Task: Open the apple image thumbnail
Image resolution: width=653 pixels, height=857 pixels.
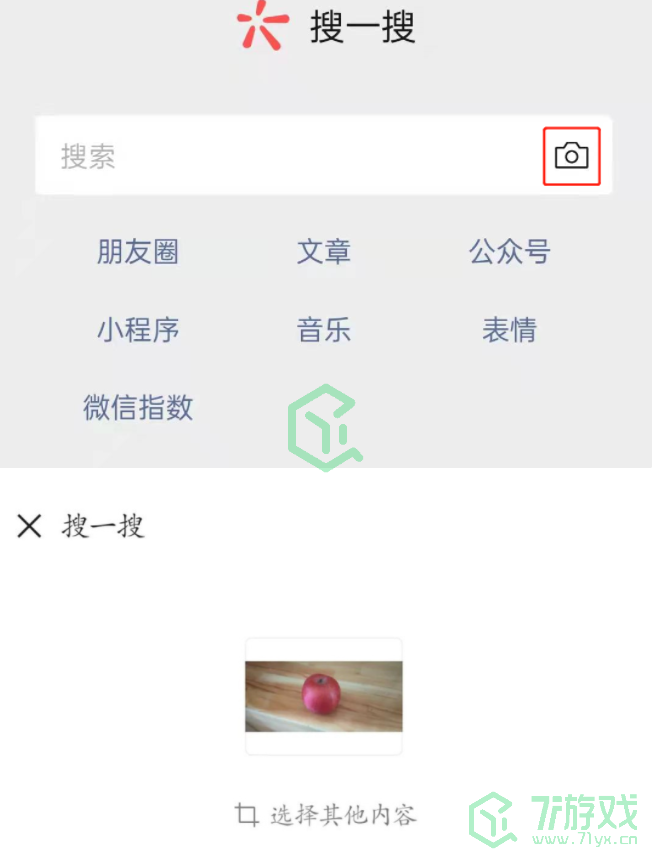Action: pyautogui.click(x=324, y=696)
